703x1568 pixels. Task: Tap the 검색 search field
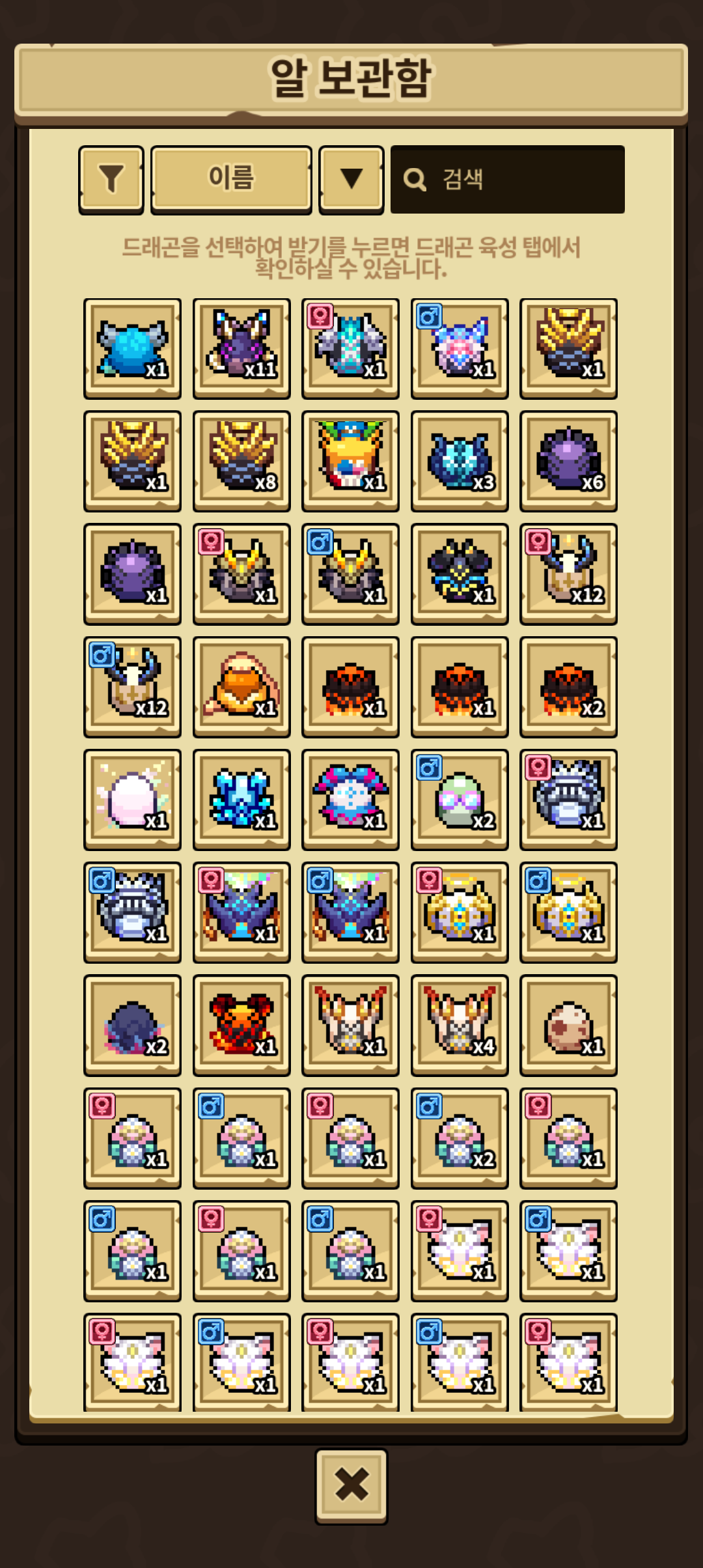click(508, 180)
